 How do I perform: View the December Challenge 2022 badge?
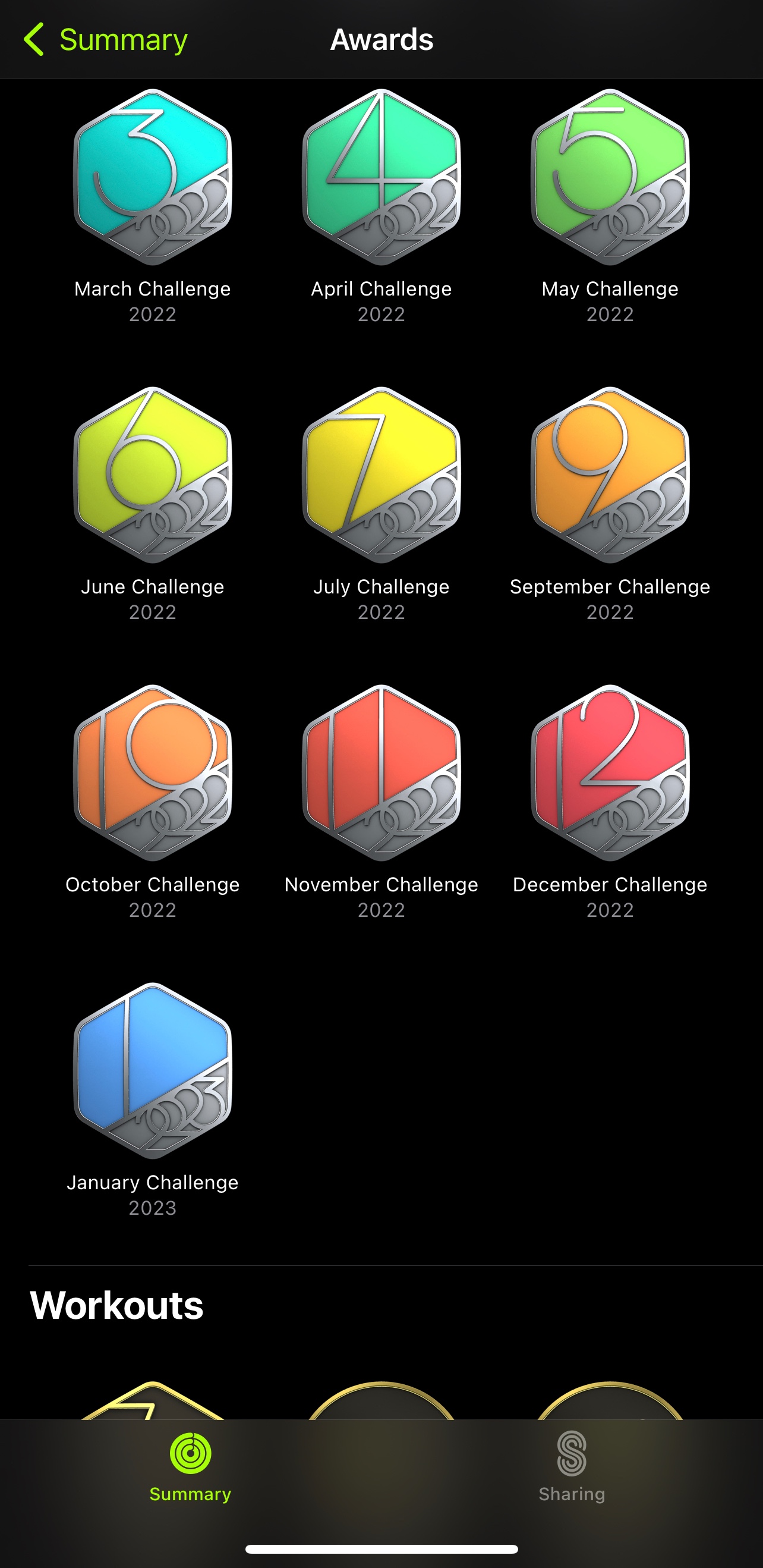click(x=610, y=773)
